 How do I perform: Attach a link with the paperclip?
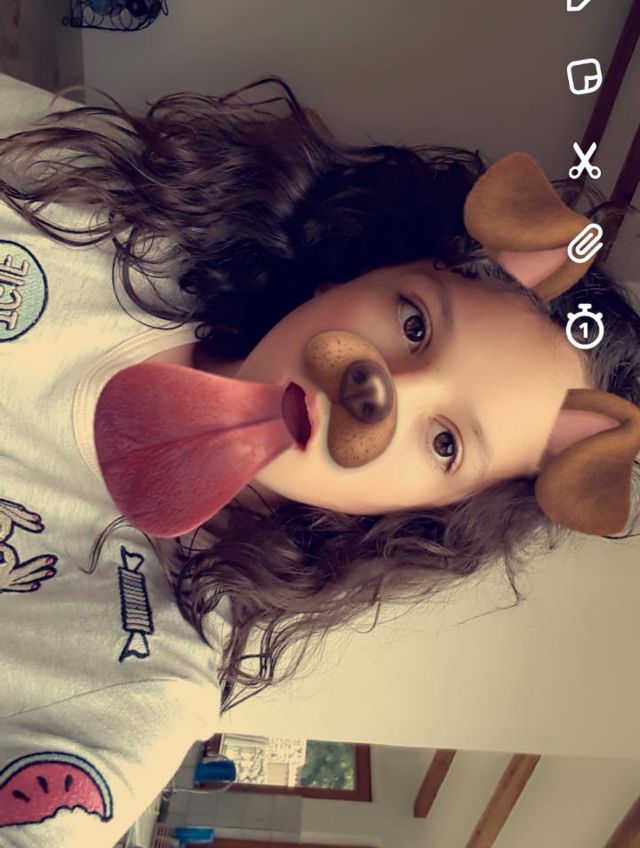click(x=586, y=243)
